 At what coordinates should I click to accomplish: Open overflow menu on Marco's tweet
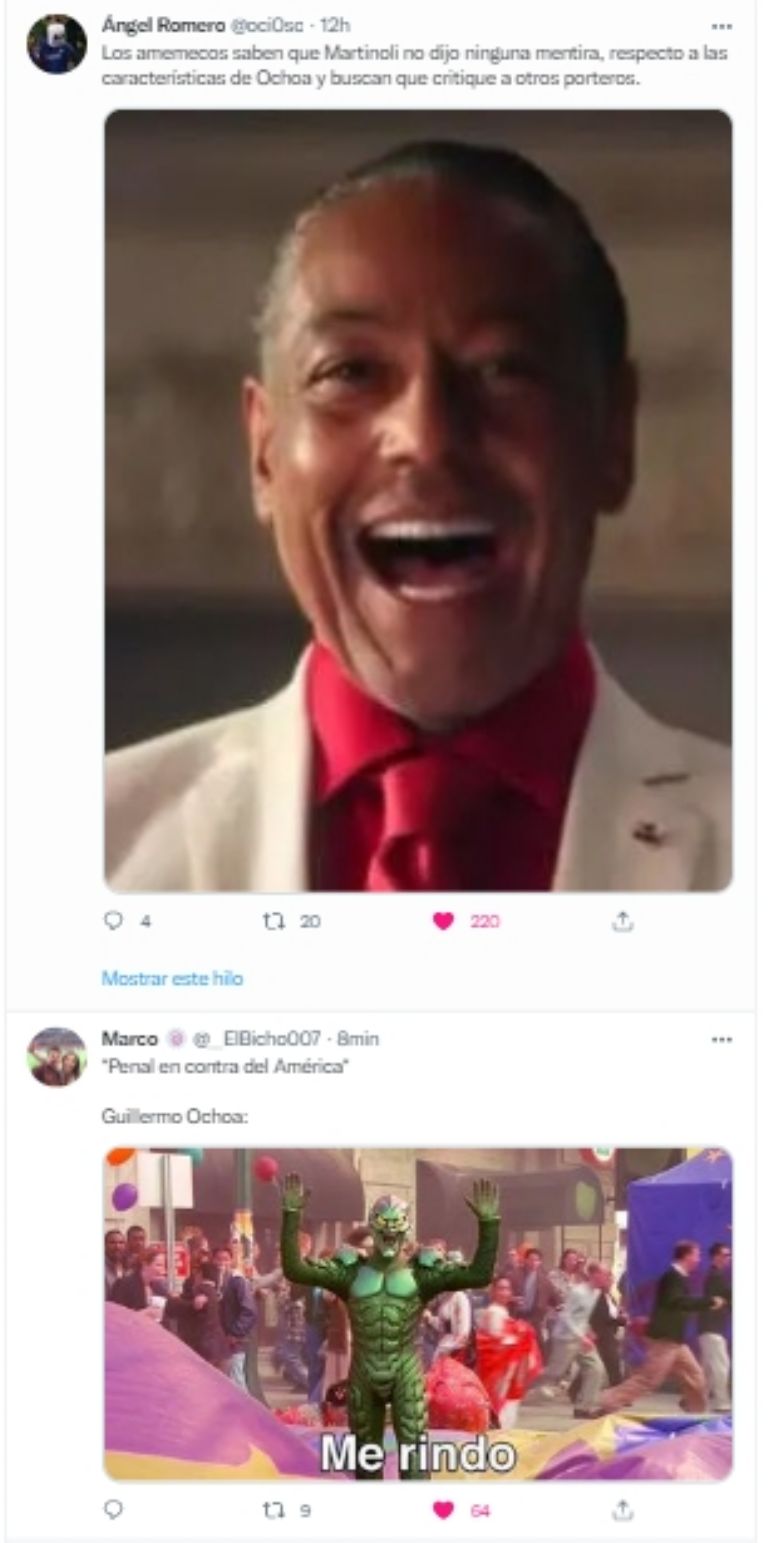(x=721, y=1039)
